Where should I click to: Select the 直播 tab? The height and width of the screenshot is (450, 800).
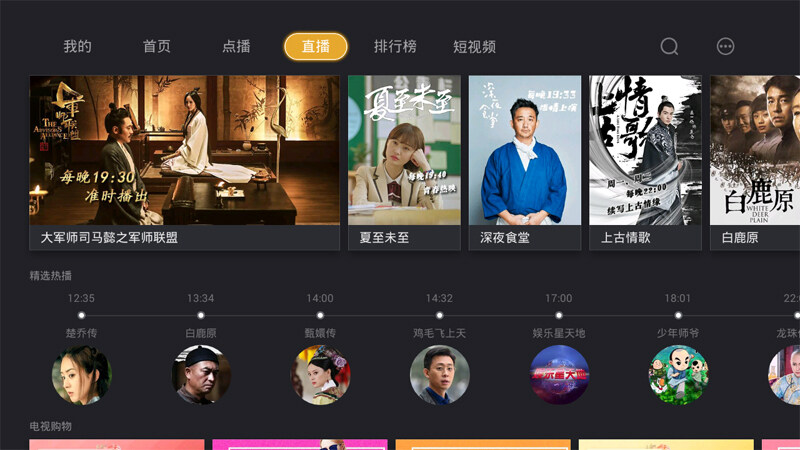316,47
